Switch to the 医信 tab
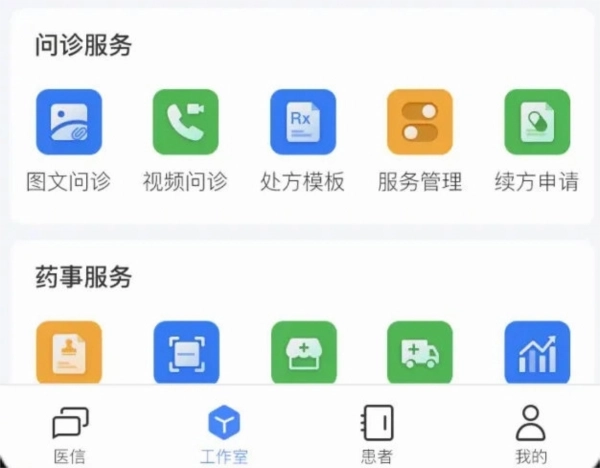 tap(70, 434)
